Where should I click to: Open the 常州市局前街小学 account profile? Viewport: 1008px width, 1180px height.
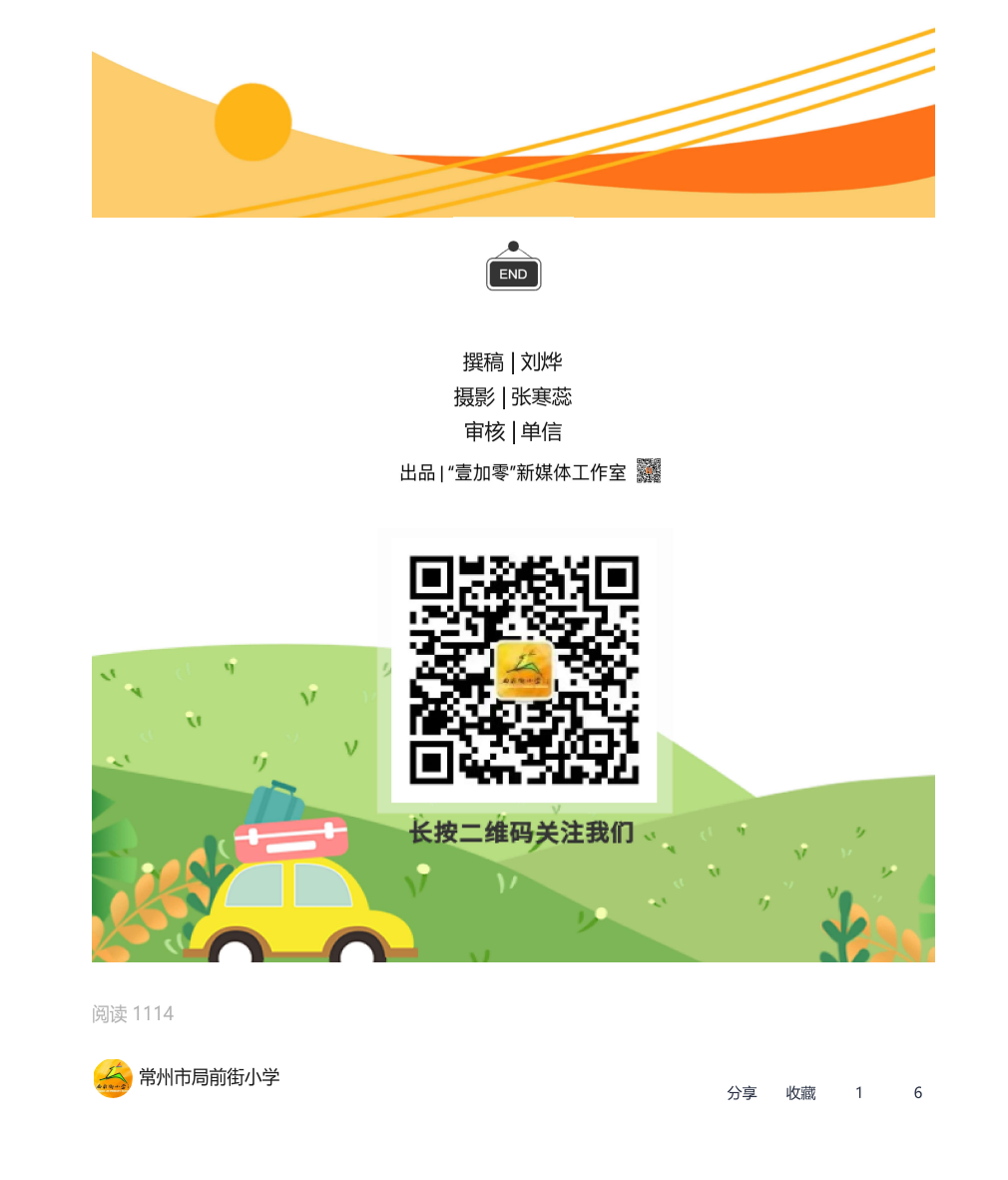(x=209, y=1077)
